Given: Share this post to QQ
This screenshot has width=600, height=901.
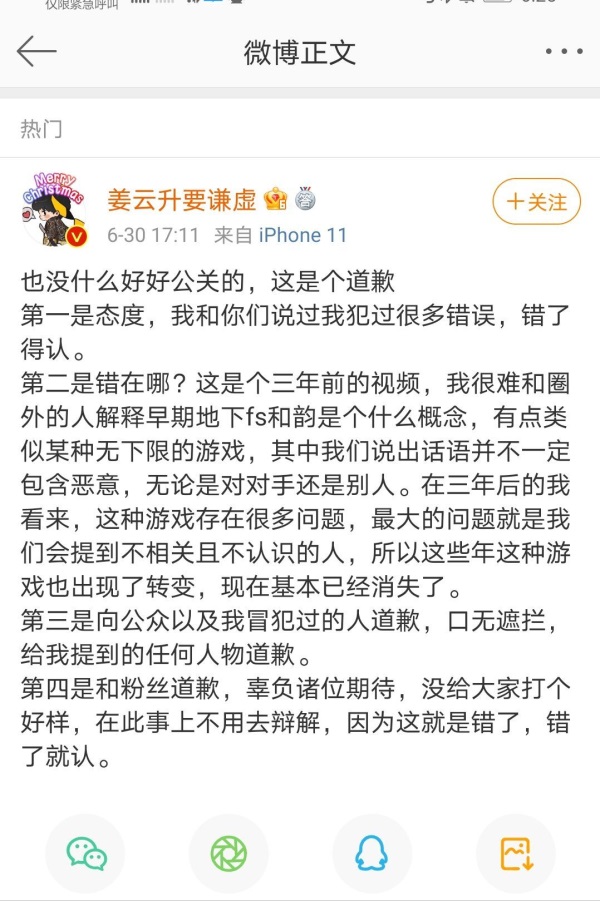Looking at the screenshot, I should (371, 853).
